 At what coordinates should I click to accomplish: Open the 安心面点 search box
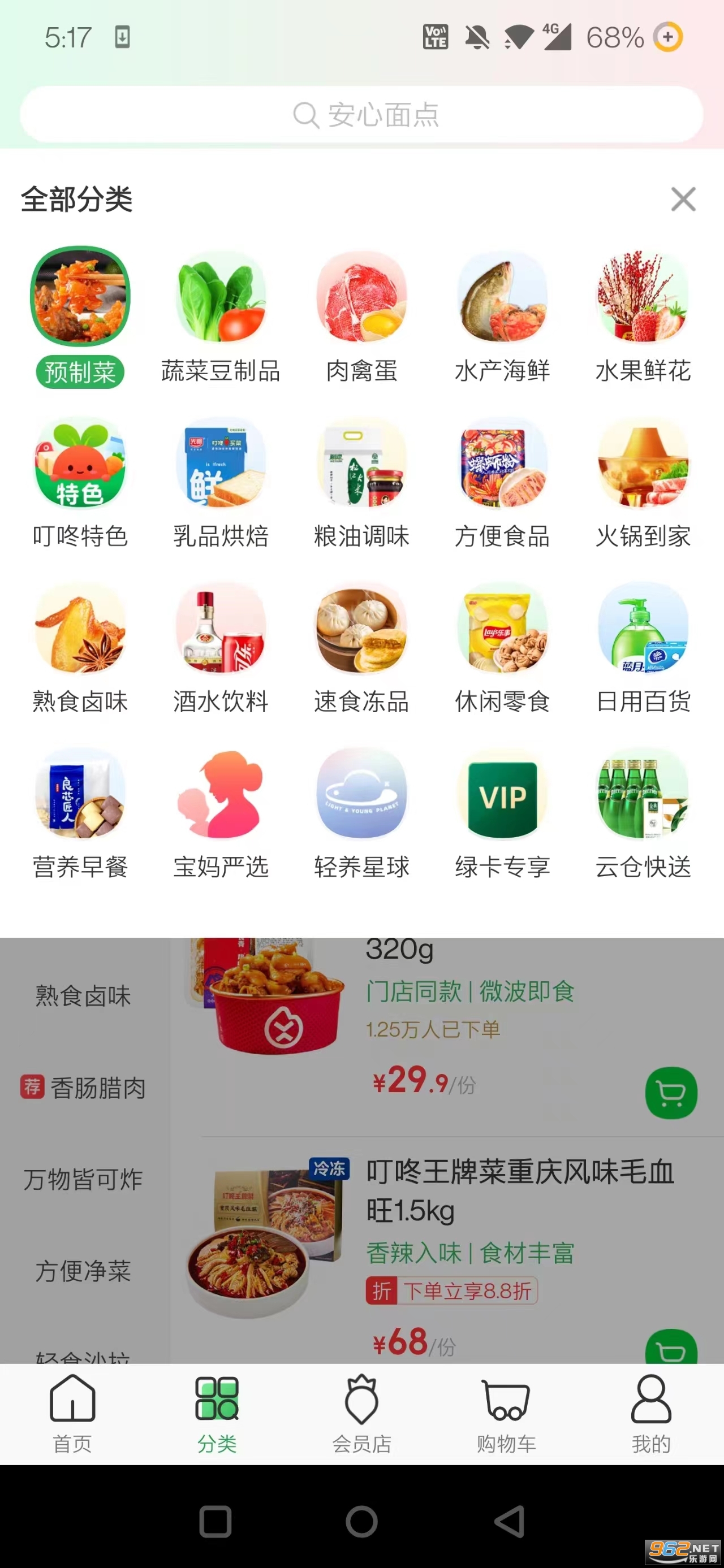[361, 114]
